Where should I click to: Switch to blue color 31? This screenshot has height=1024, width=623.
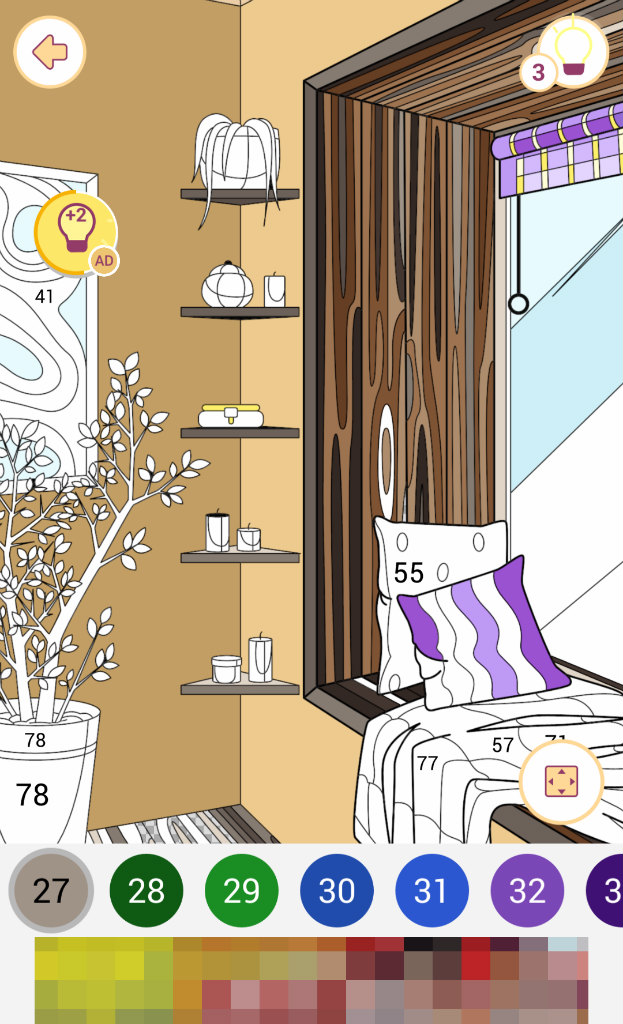click(431, 891)
